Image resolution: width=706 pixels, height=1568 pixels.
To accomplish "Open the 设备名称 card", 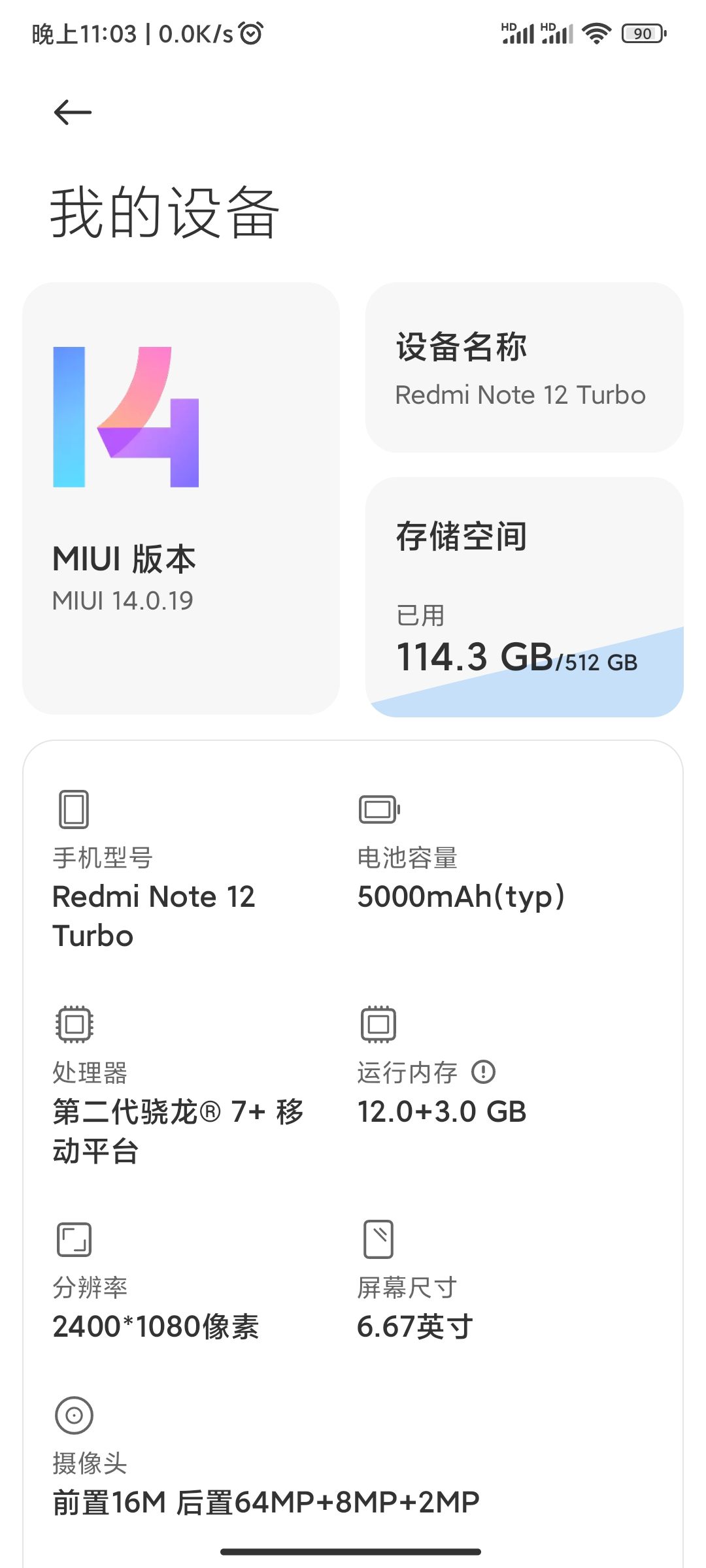I will pyautogui.click(x=524, y=367).
